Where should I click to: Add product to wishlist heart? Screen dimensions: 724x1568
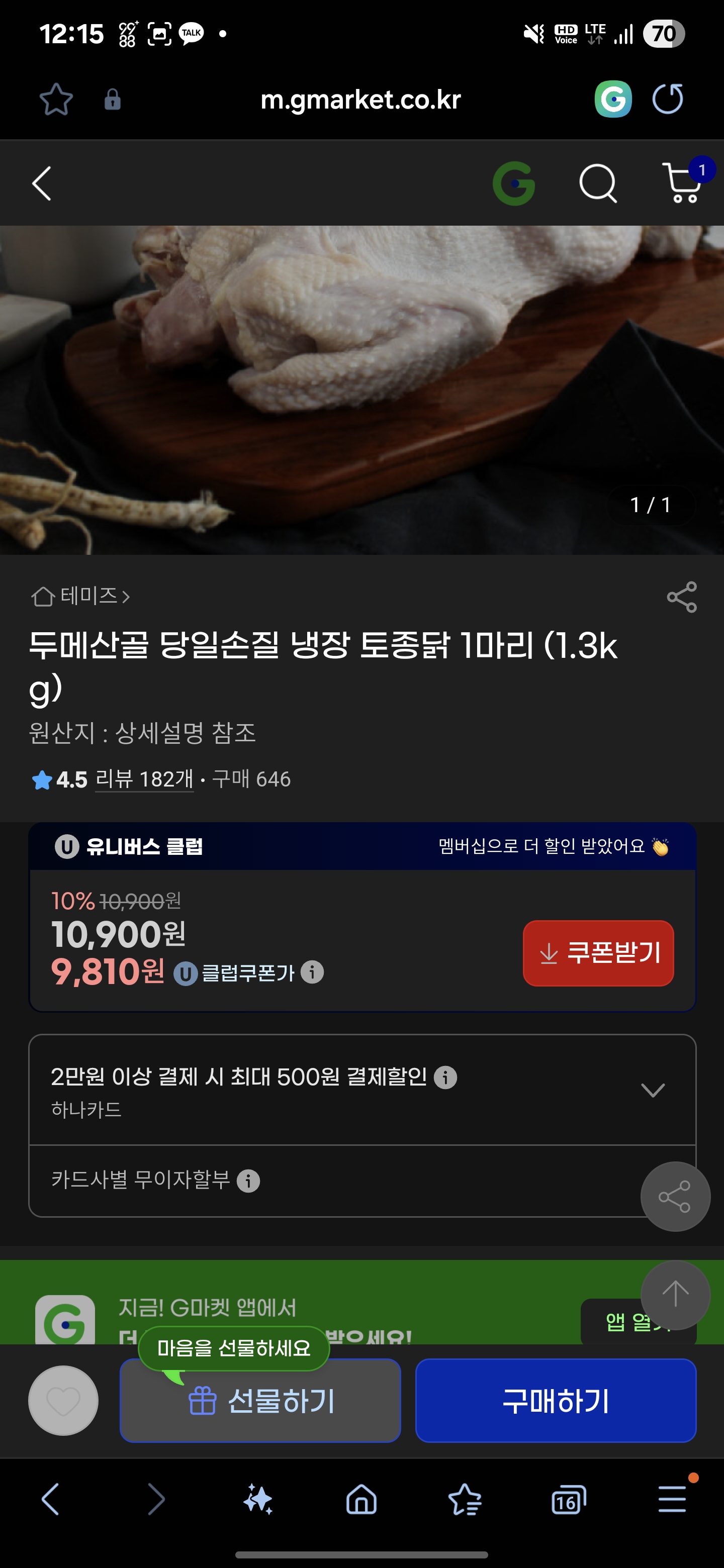pos(63,1401)
